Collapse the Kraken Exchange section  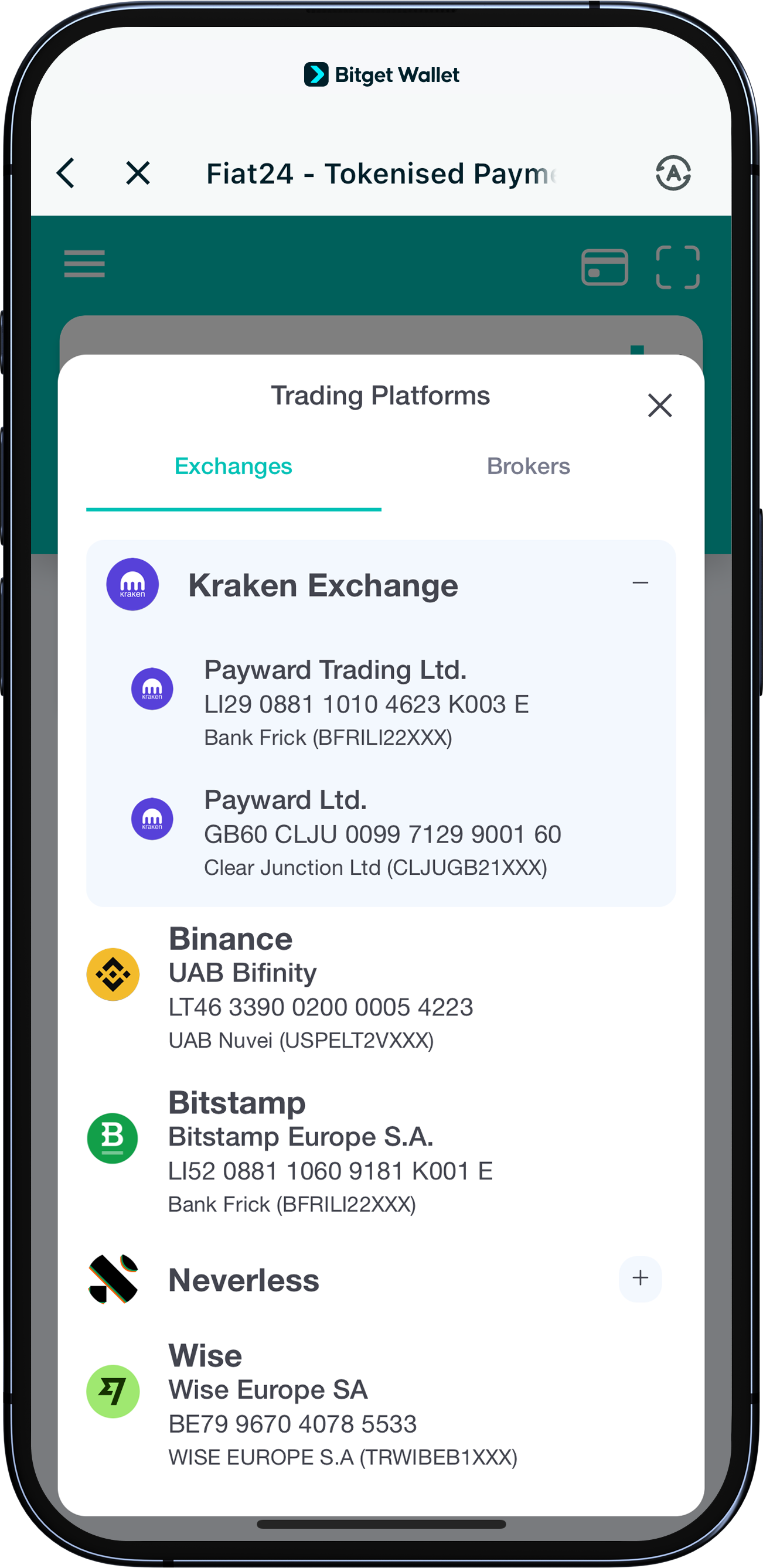640,583
